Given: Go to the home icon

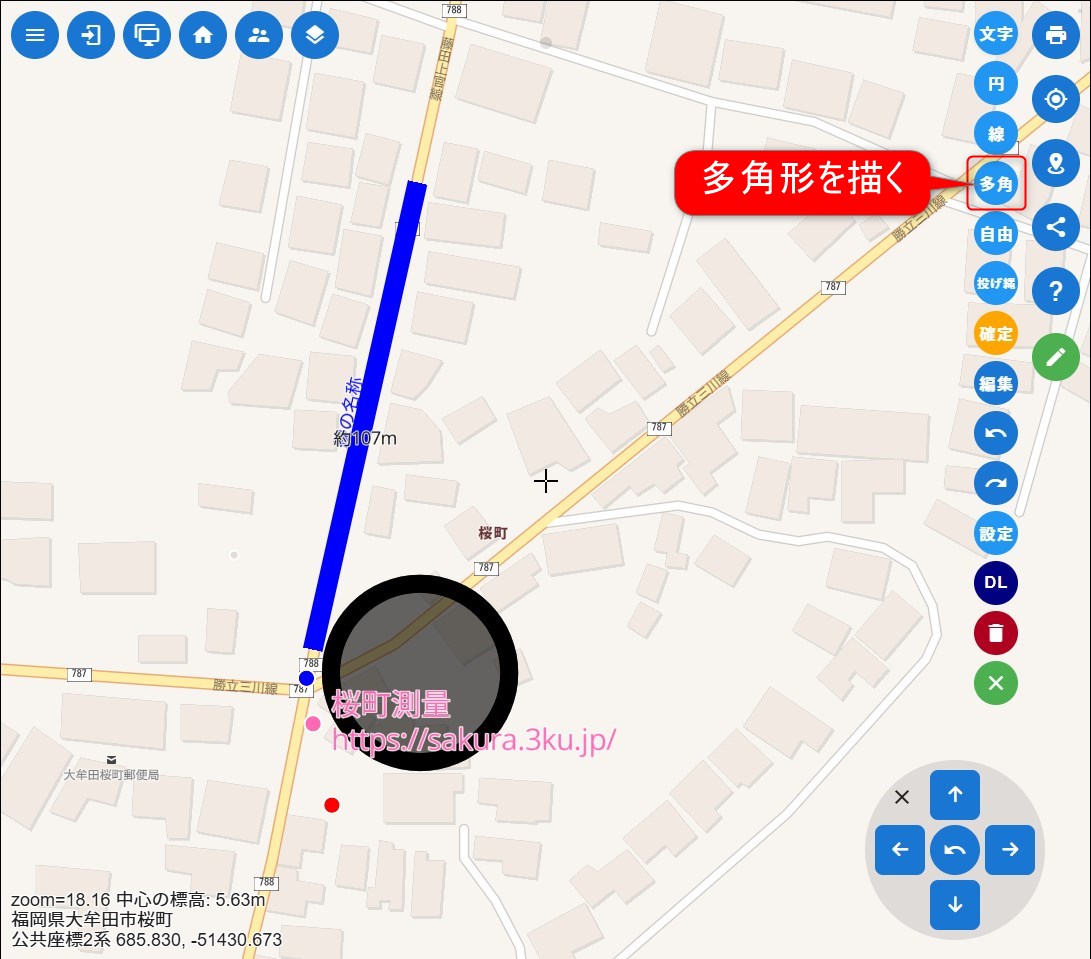Looking at the screenshot, I should pyautogui.click(x=203, y=36).
